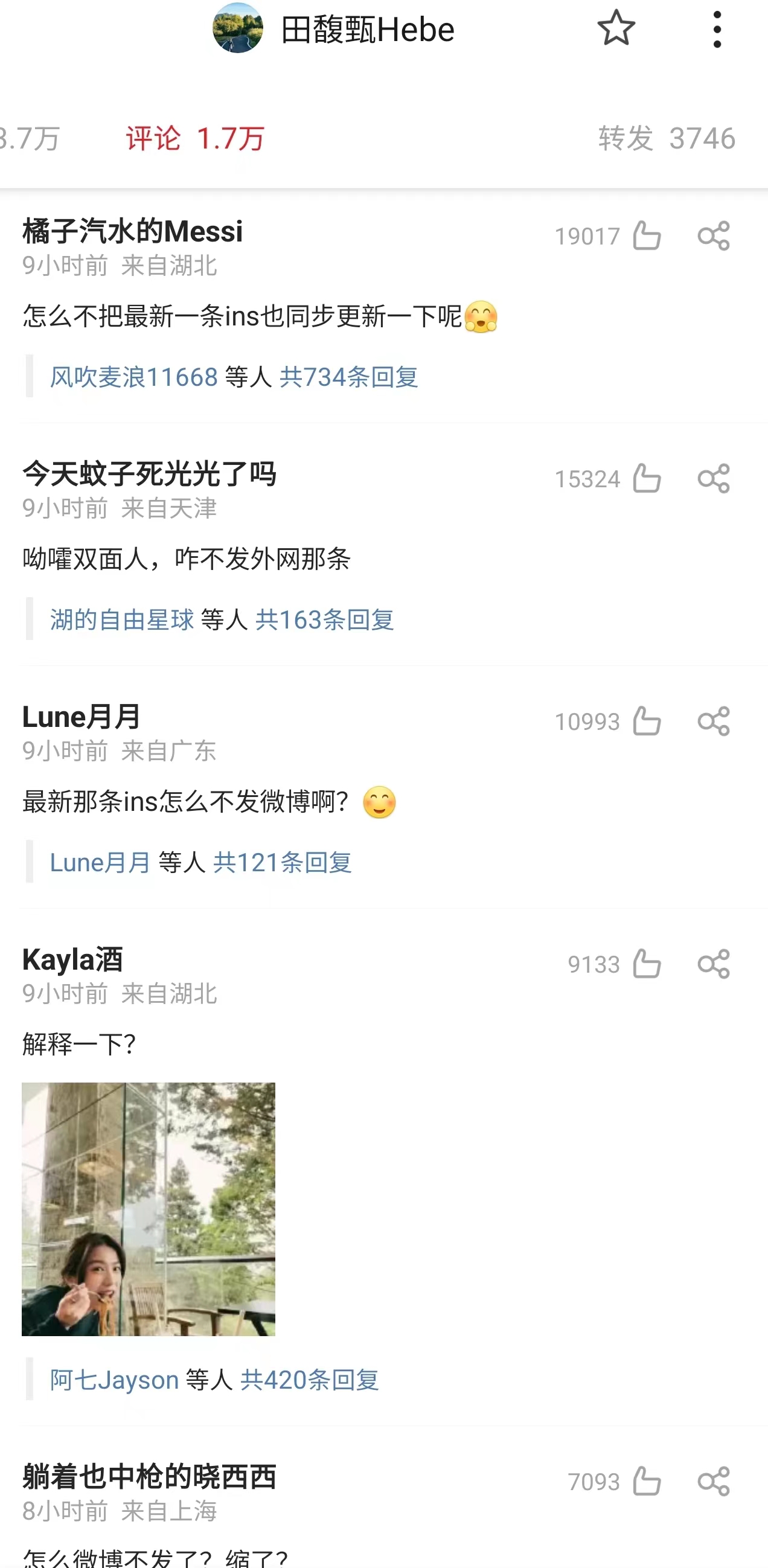Open the 共121条回复 replies

point(283,862)
